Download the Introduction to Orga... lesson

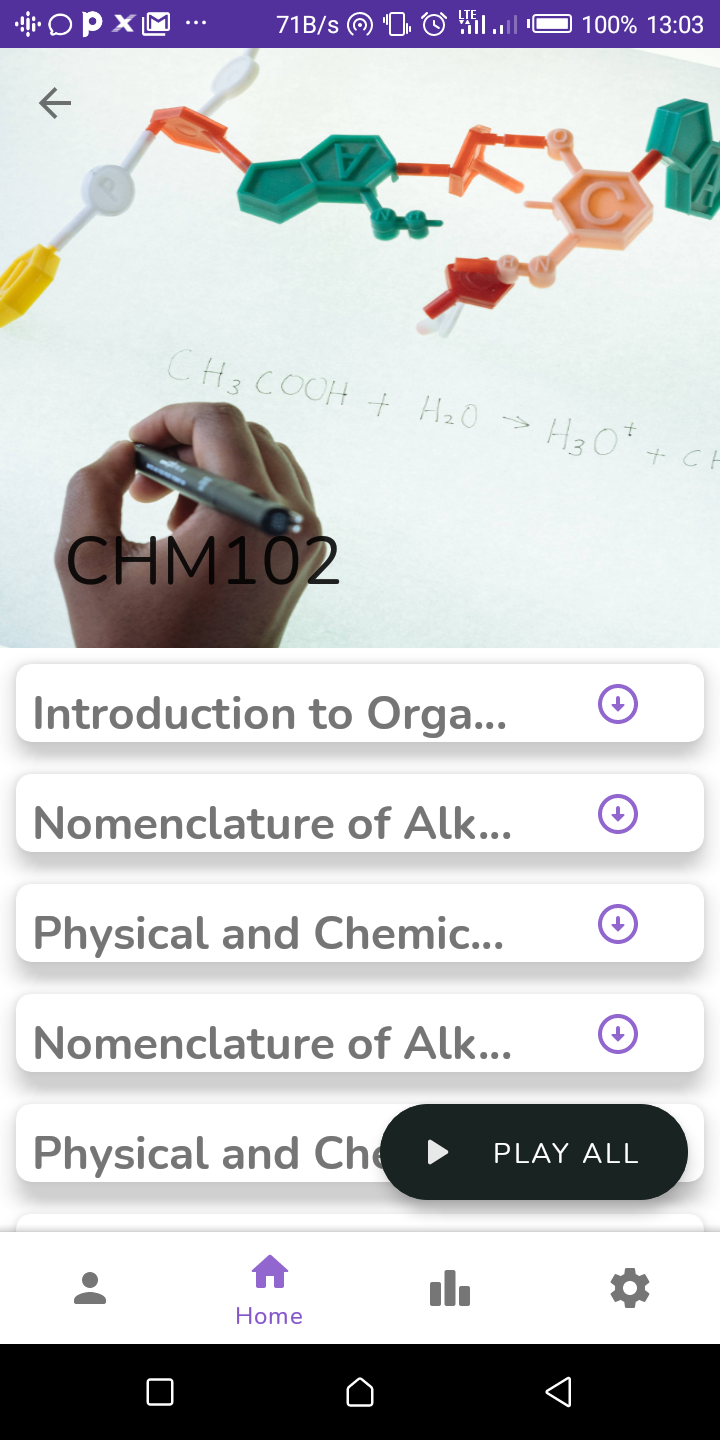pyautogui.click(x=617, y=704)
